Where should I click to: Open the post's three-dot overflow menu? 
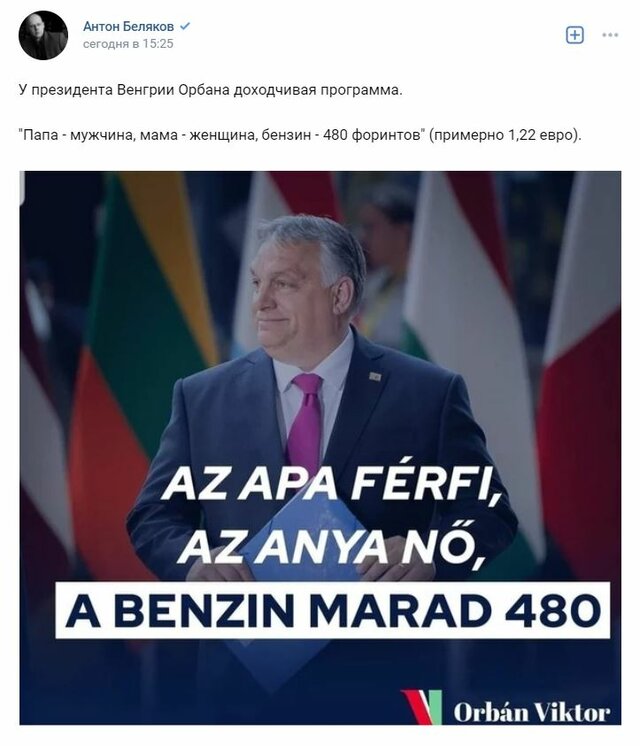(x=610, y=35)
